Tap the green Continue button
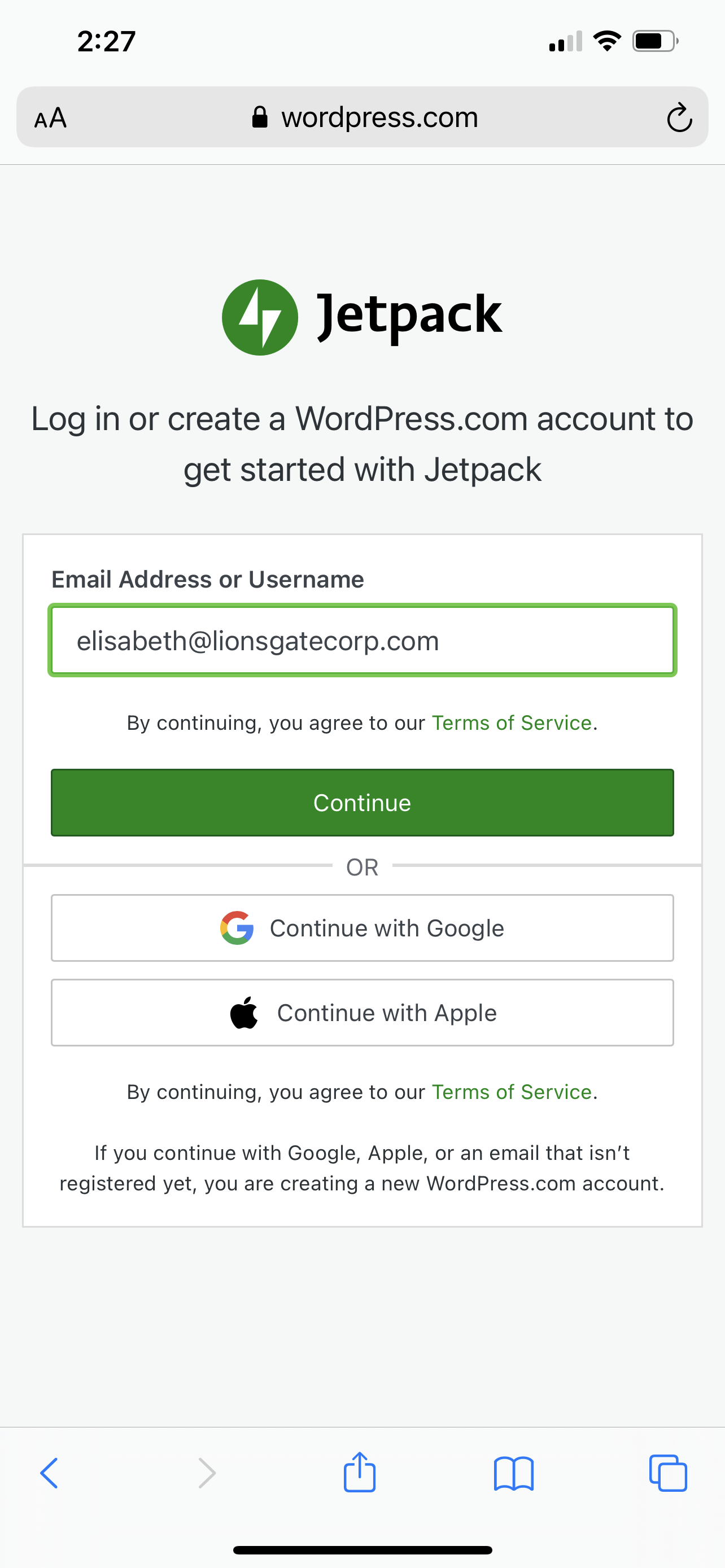 click(362, 802)
